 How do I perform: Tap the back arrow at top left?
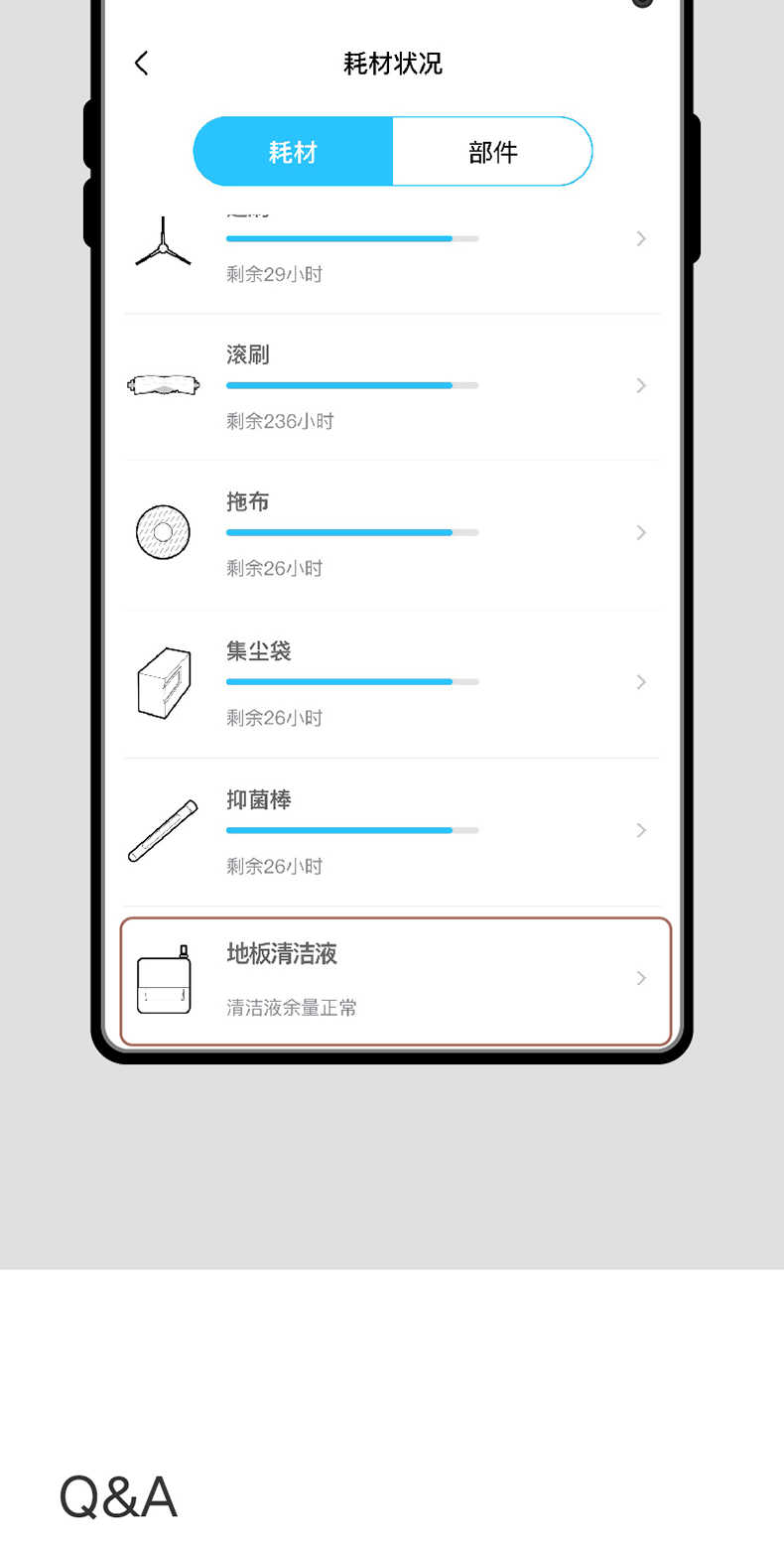click(140, 62)
